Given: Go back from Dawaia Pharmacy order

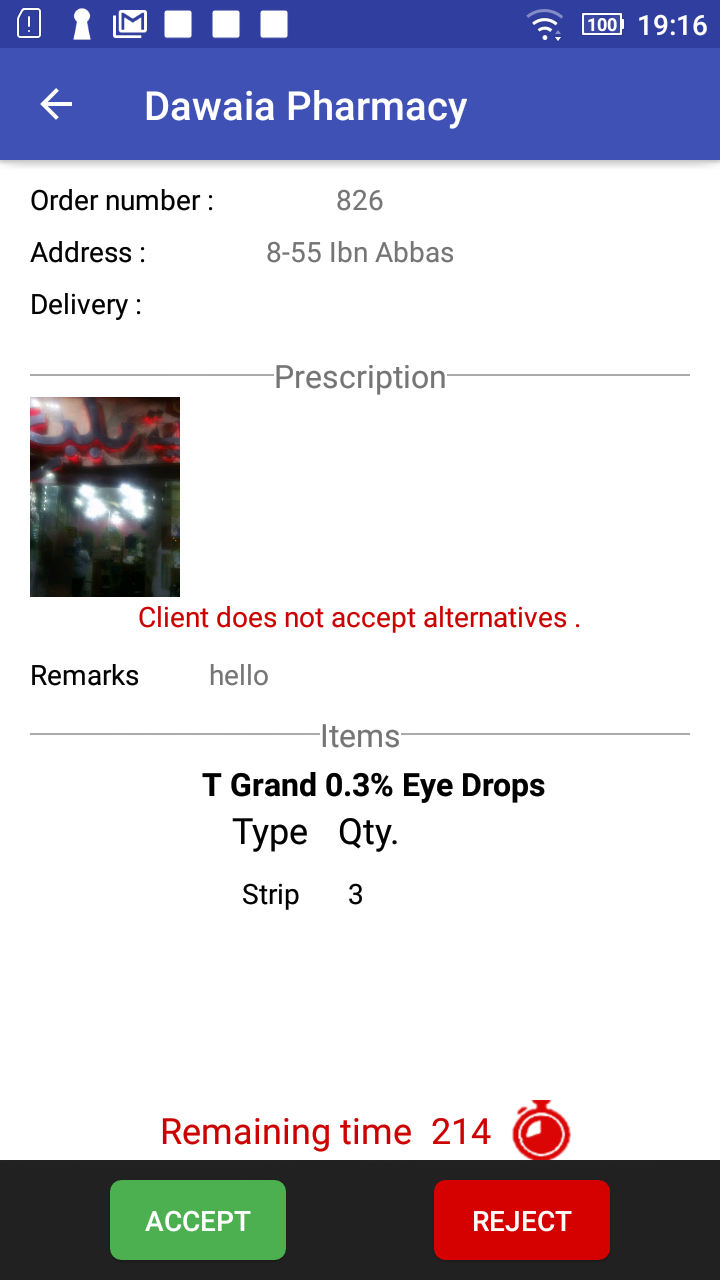Looking at the screenshot, I should click(x=57, y=105).
